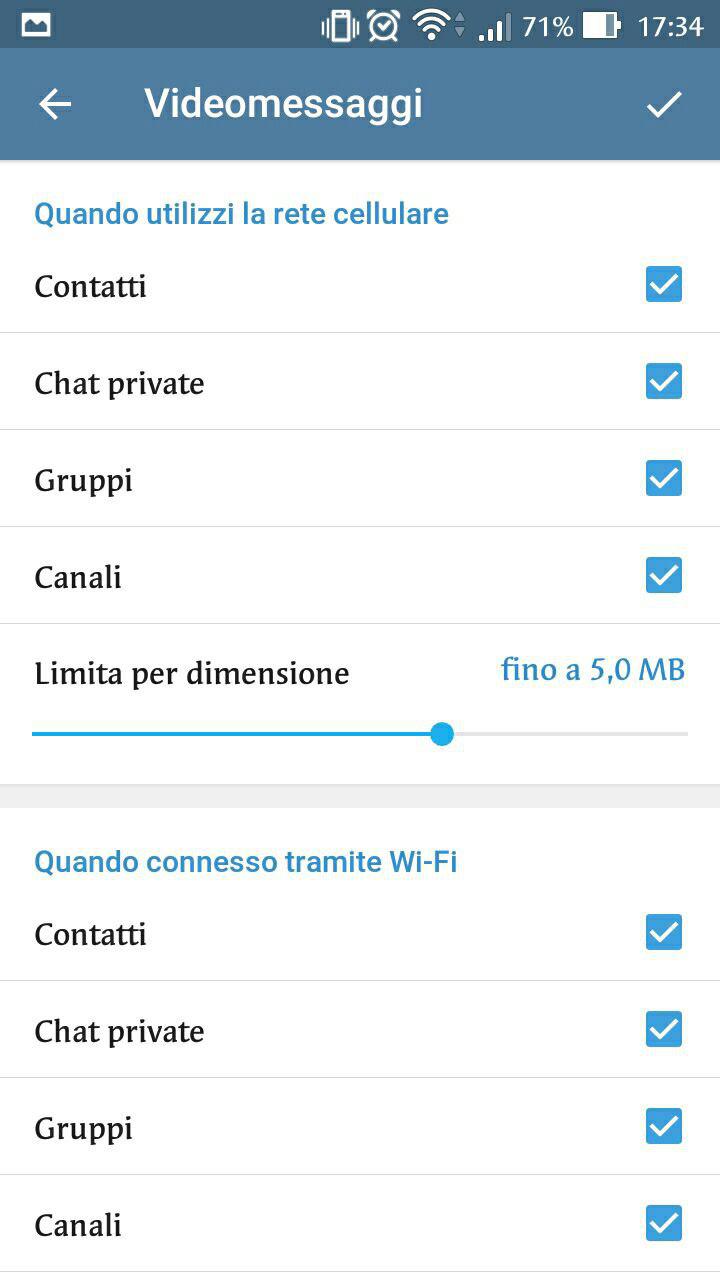Turn off Canali for Wi-Fi
720x1280 pixels.
pos(664,1224)
